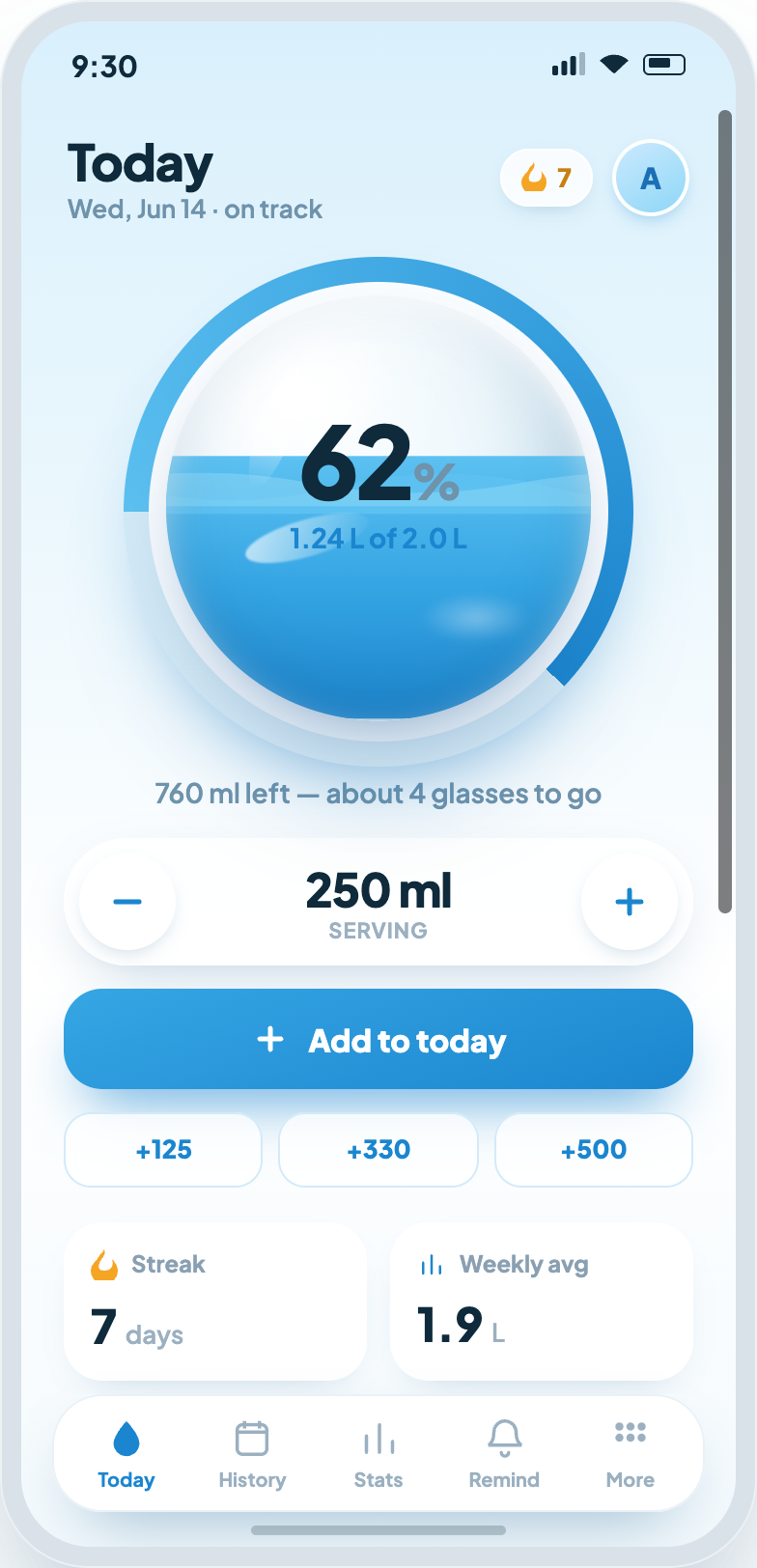Quick-add +125 ml
757x1568 pixels.
coord(163,1150)
